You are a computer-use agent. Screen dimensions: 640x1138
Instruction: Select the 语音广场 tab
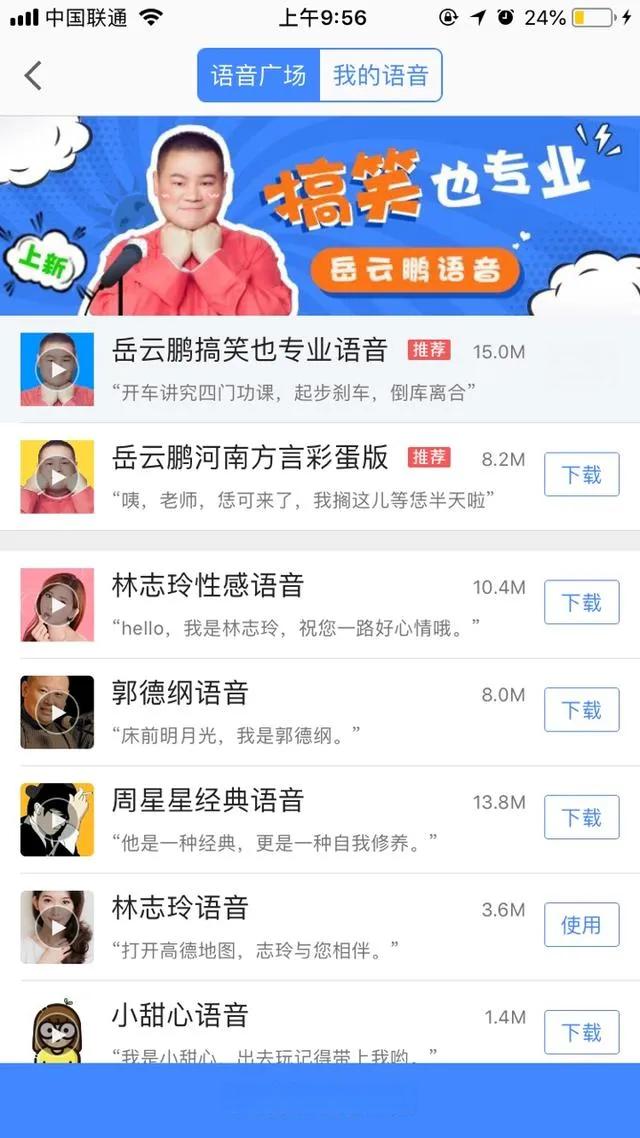259,75
